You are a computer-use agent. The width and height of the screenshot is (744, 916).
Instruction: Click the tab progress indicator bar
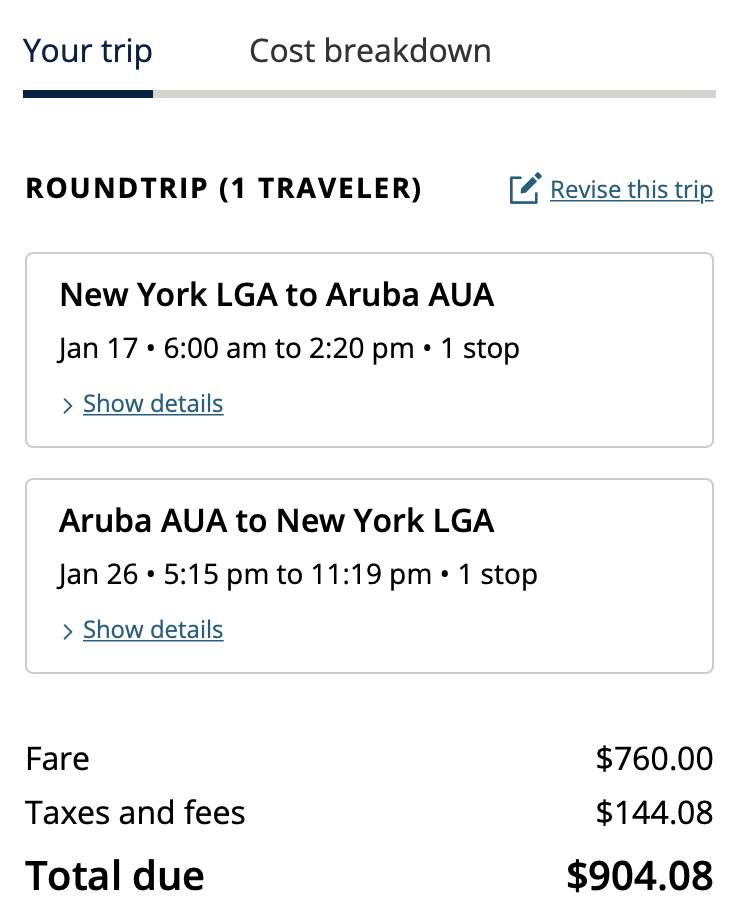tap(370, 95)
